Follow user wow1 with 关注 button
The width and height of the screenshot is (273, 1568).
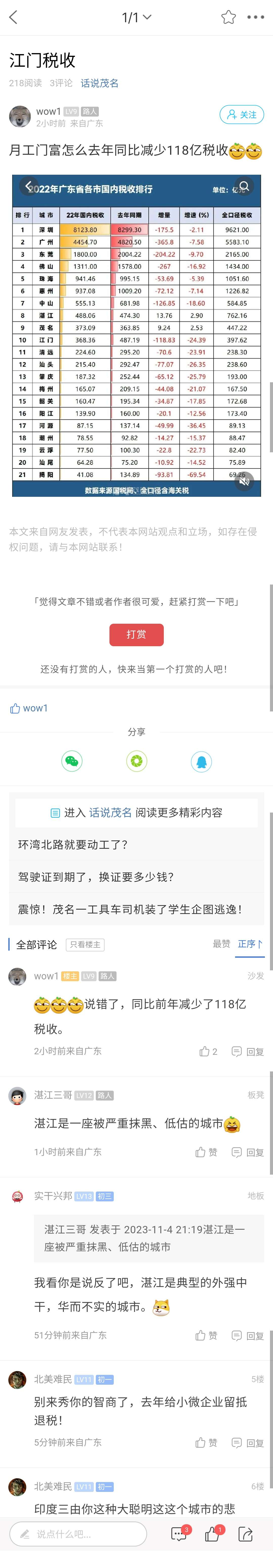click(241, 115)
